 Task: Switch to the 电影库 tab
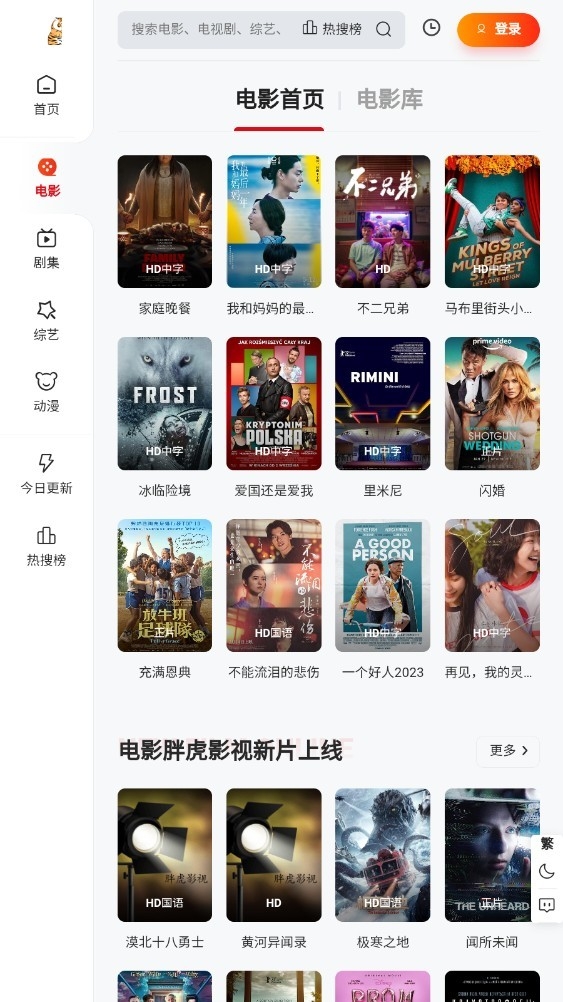tap(390, 99)
